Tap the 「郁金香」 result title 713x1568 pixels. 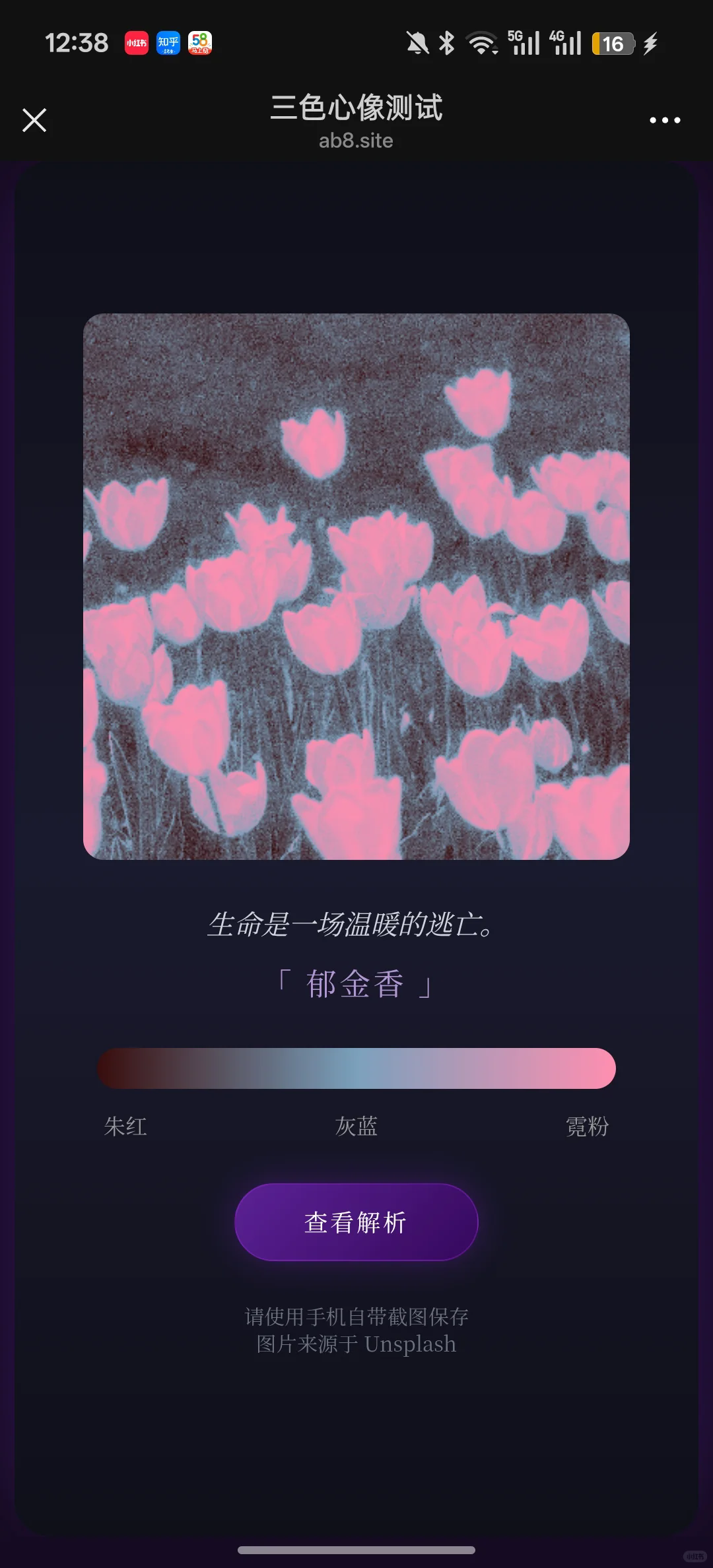click(x=356, y=984)
